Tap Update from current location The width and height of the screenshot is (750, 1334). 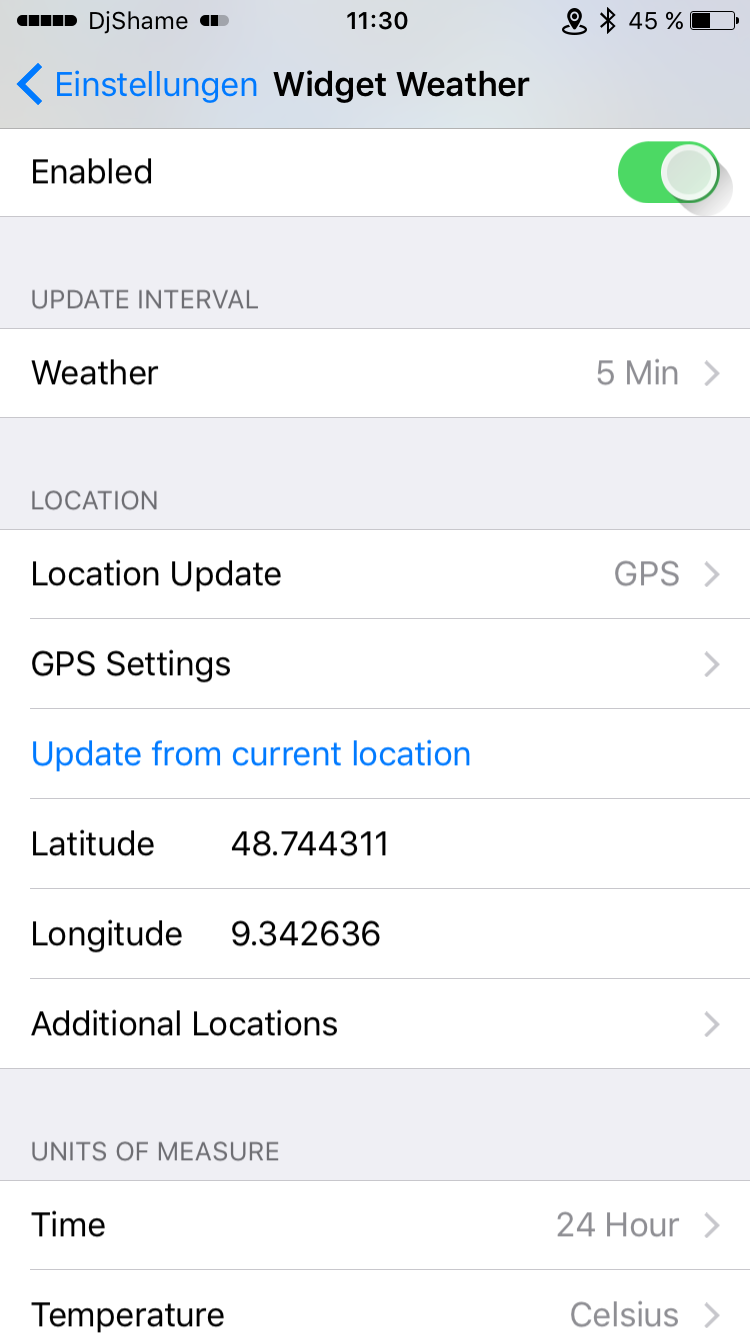tap(251, 754)
